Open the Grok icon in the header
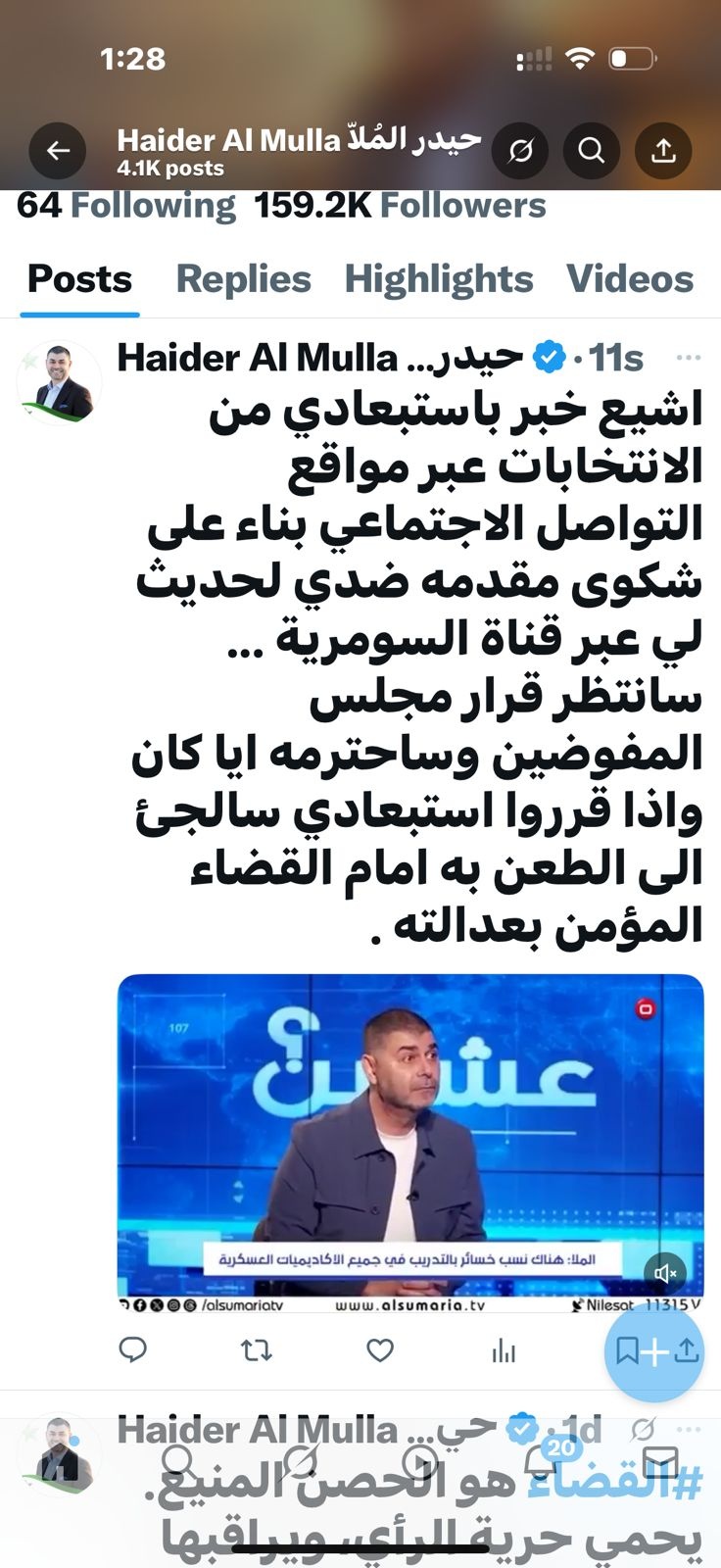721x1568 pixels. 520,151
